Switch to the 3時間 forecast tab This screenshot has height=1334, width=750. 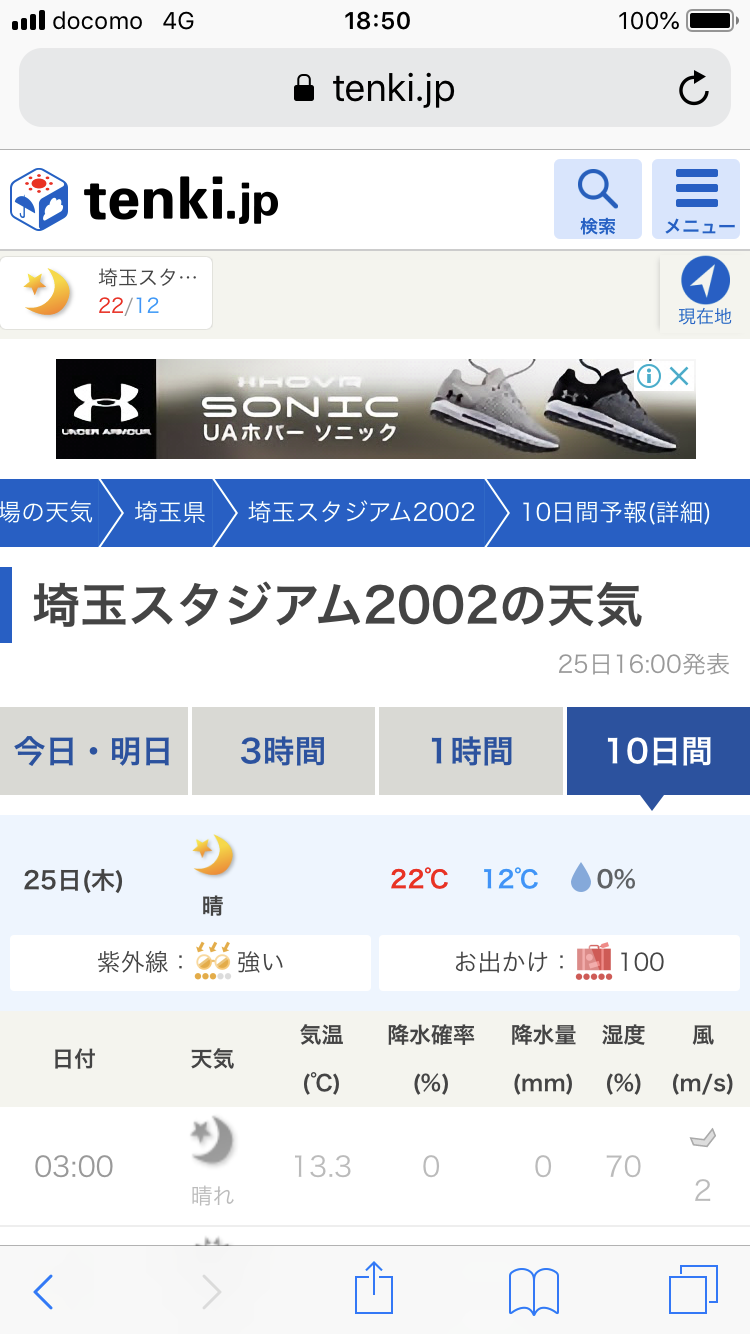(283, 751)
